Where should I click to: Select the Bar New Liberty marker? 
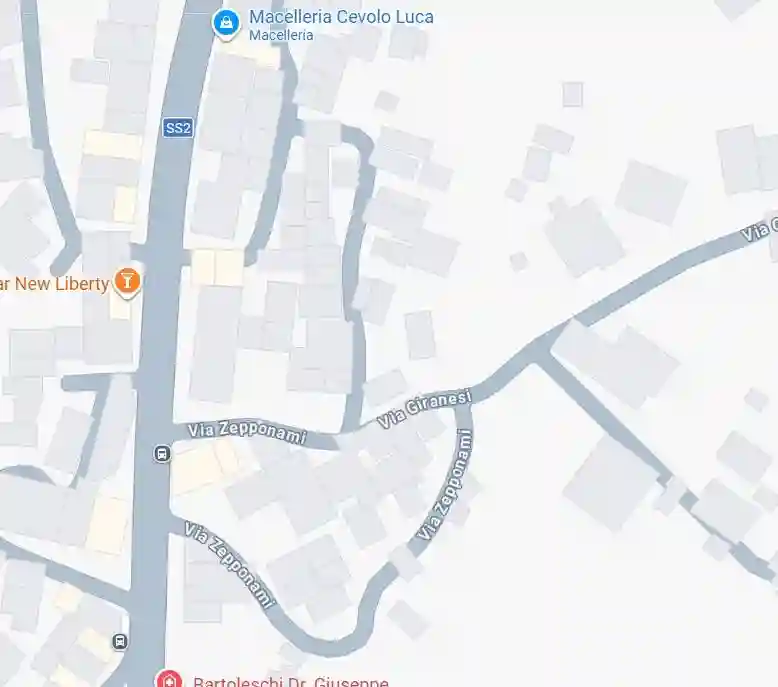(x=127, y=282)
